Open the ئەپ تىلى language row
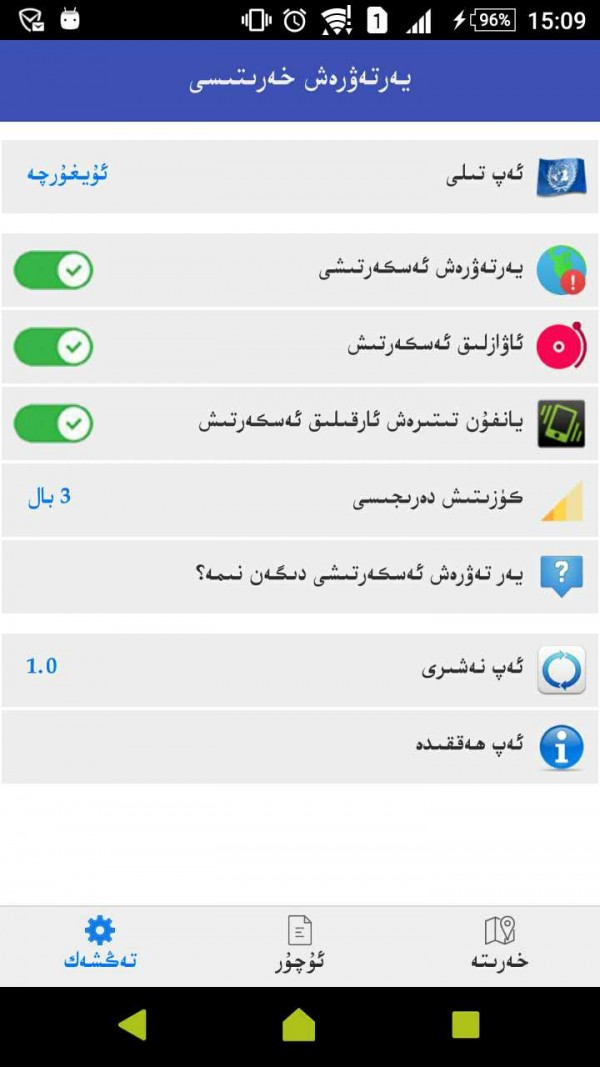The height and width of the screenshot is (1067, 600). [300, 177]
